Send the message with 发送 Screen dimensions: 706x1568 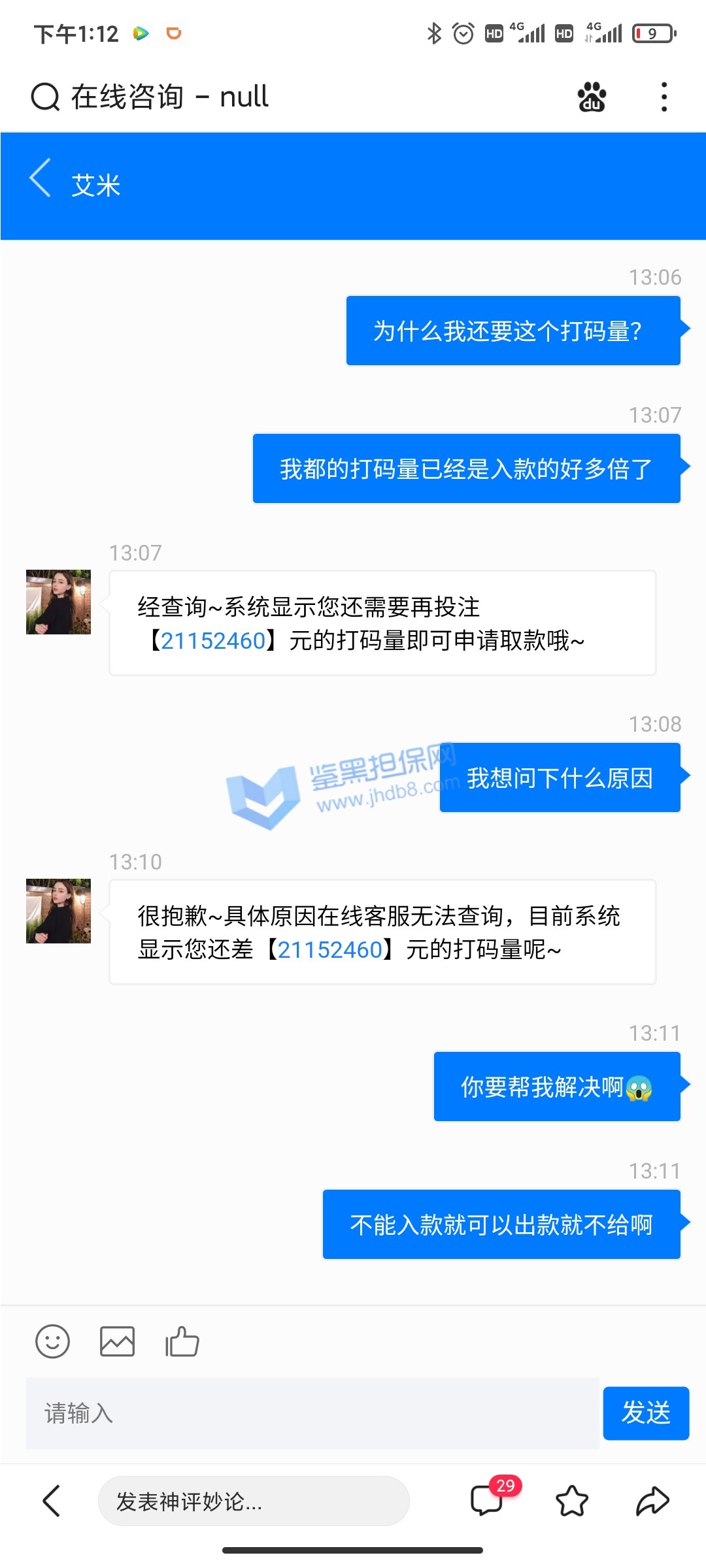pyautogui.click(x=645, y=1413)
